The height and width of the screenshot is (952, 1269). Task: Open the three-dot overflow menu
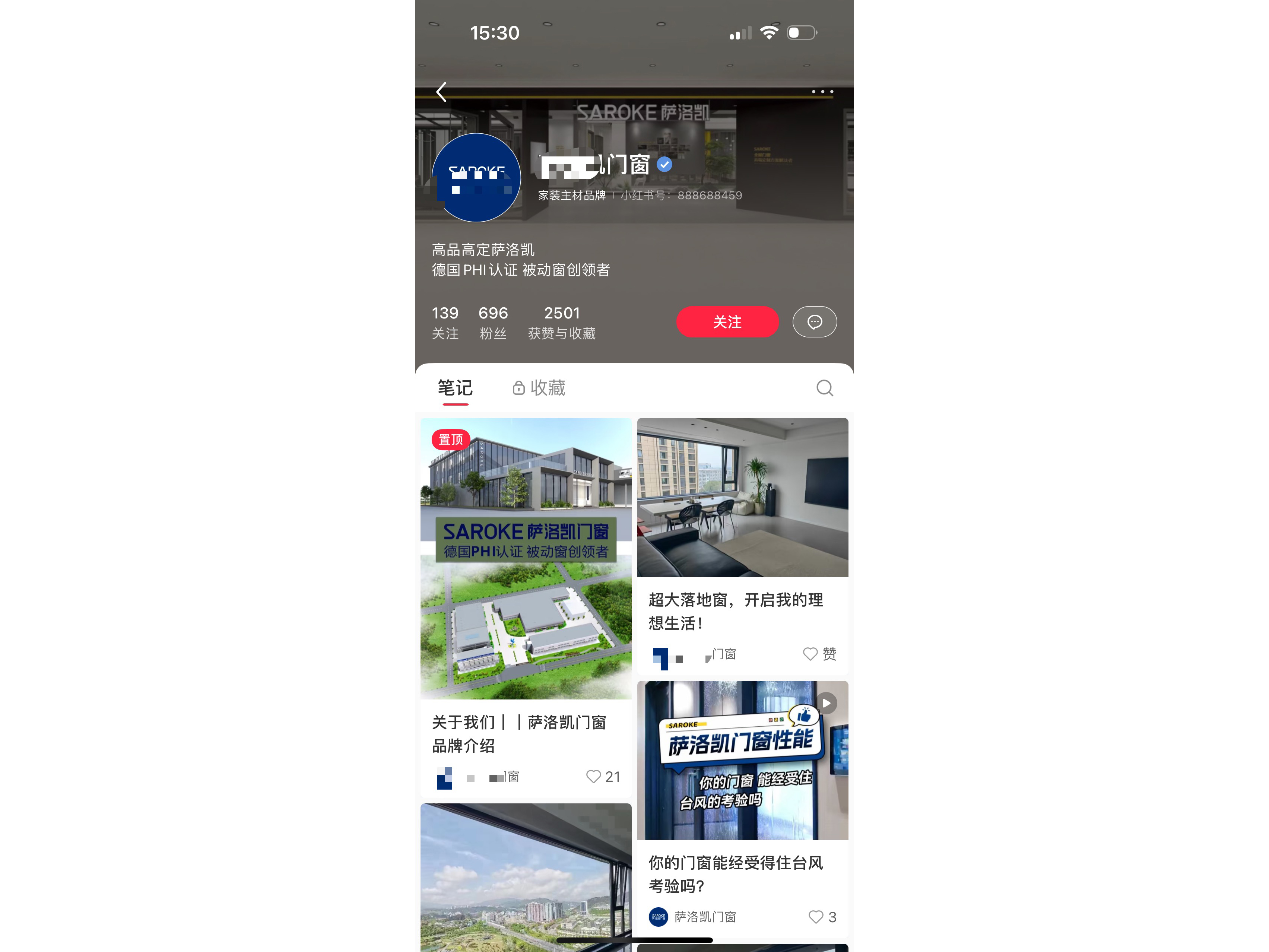click(822, 92)
